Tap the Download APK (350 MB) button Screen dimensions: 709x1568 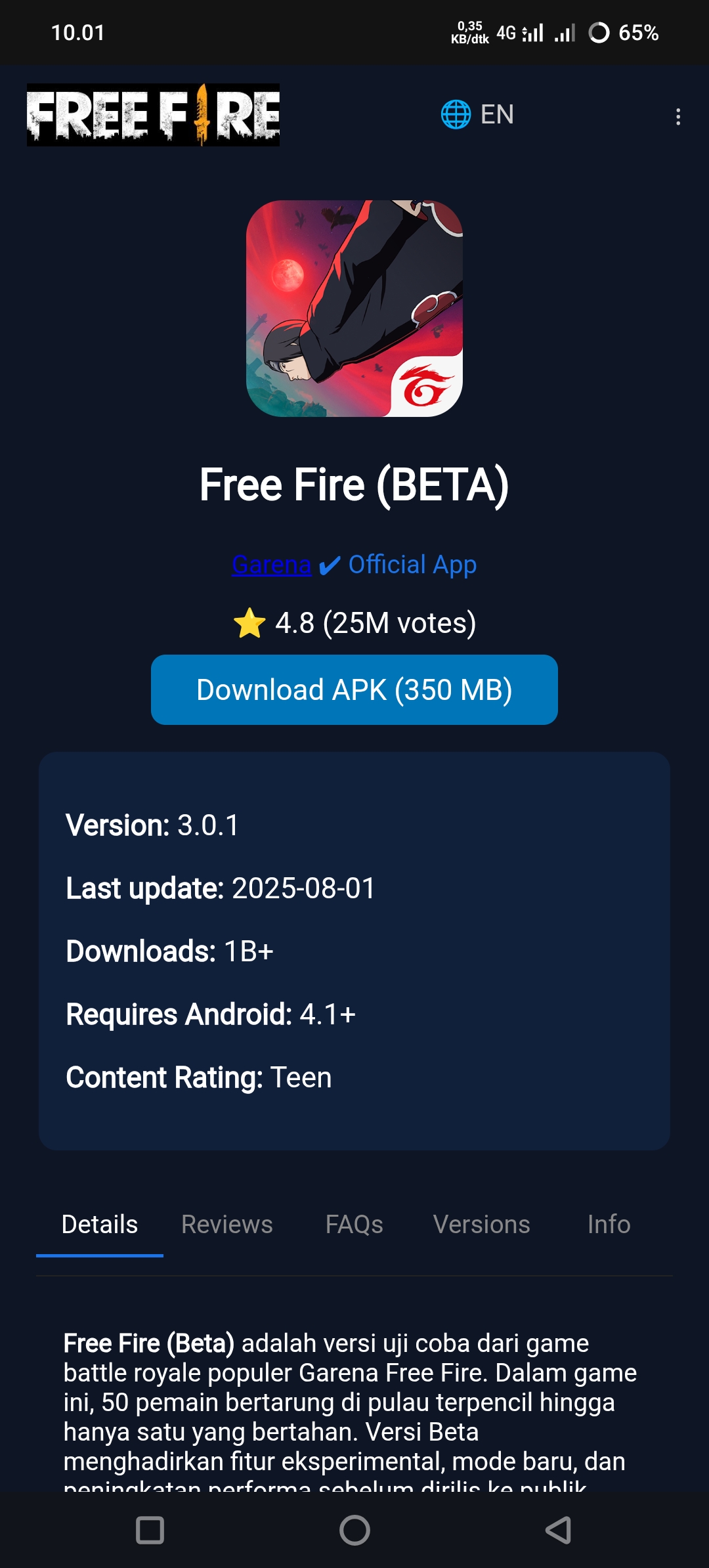tap(354, 689)
